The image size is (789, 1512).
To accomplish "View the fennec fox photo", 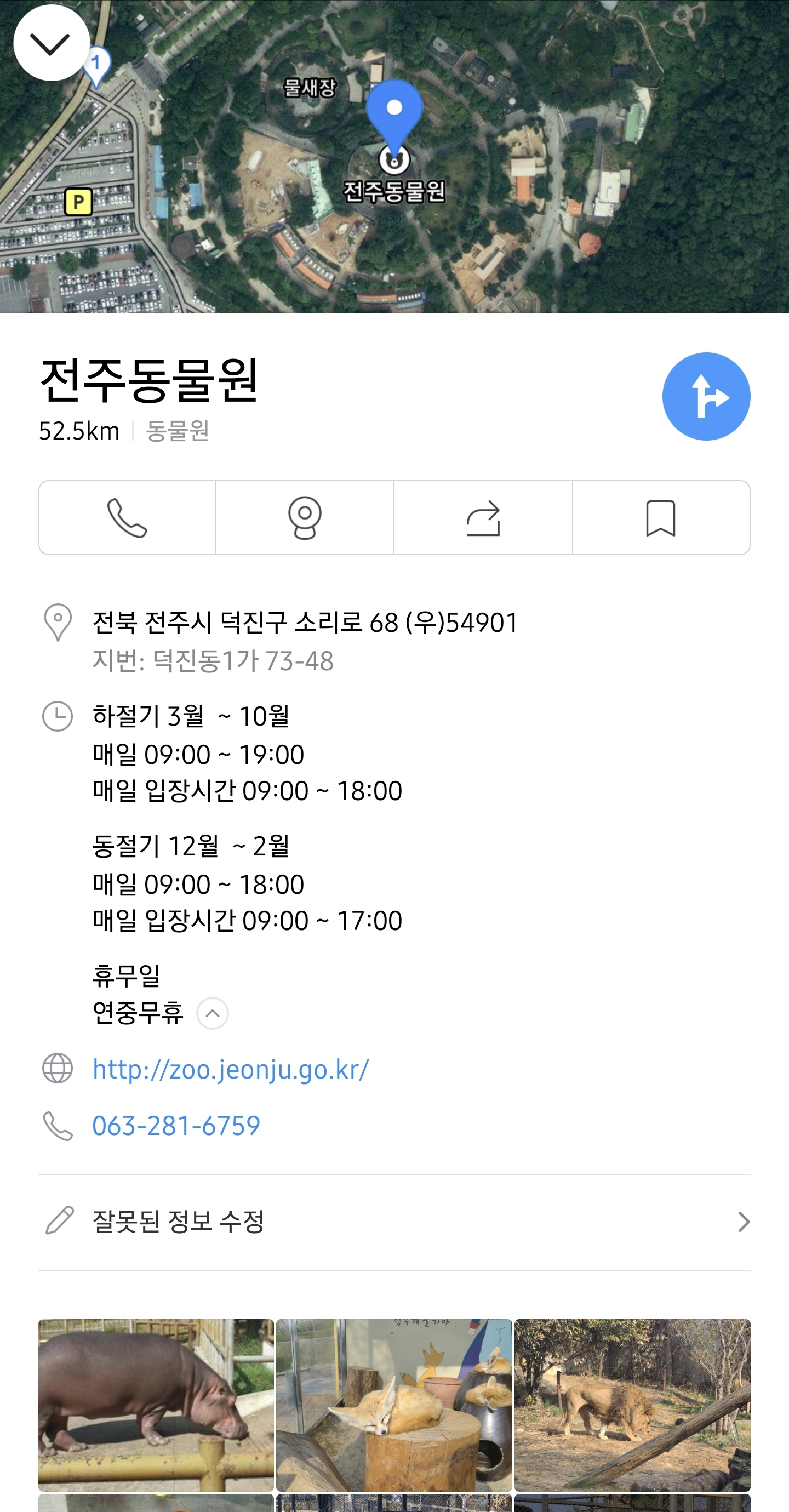I will [x=394, y=1404].
